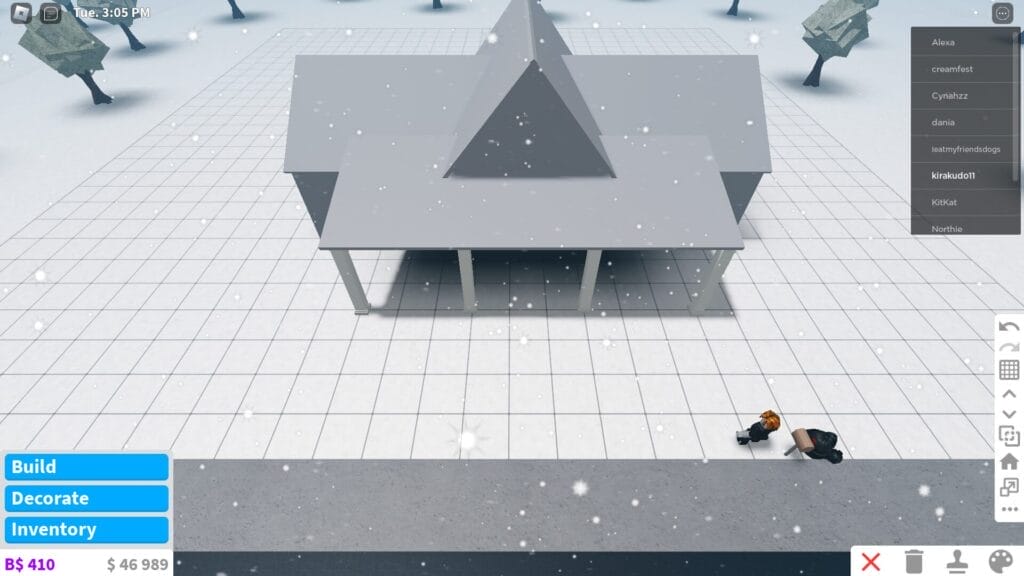
Task: Open the Roblox main menu
Action: pos(21,13)
